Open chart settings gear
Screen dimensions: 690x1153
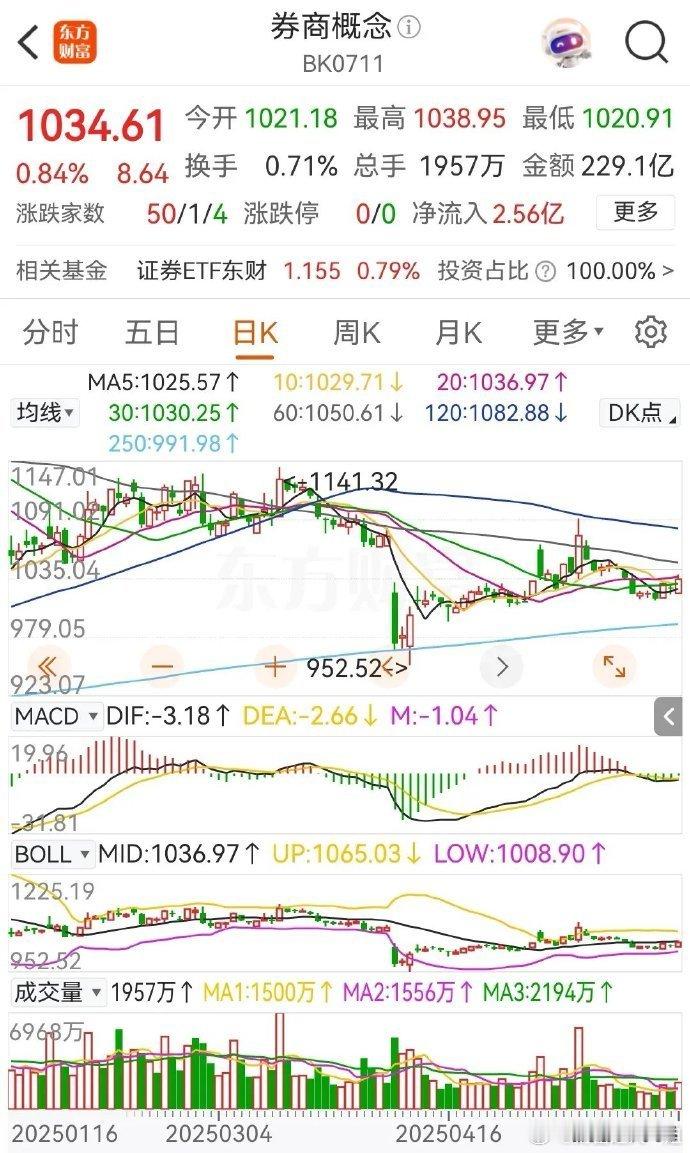[x=650, y=332]
